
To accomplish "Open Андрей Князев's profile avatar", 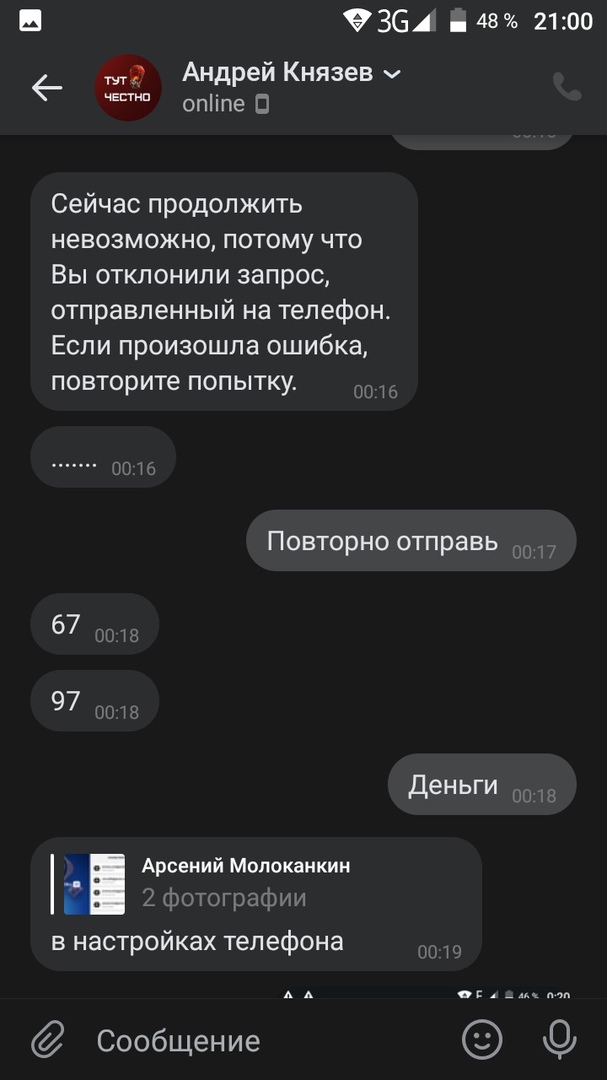I will [127, 88].
